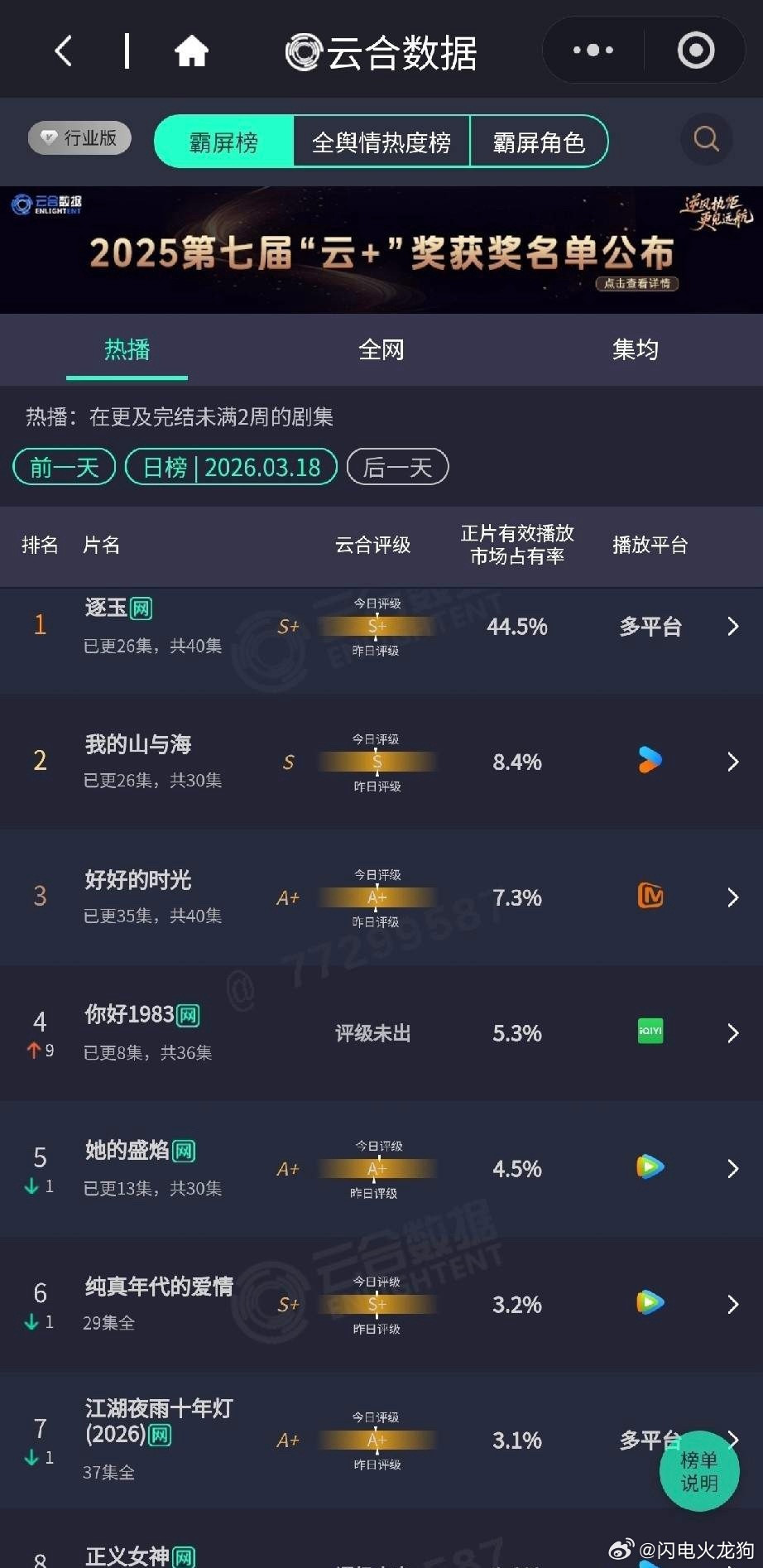Click the Home icon in the header
Image resolution: width=763 pixels, height=1568 pixels.
point(191,50)
